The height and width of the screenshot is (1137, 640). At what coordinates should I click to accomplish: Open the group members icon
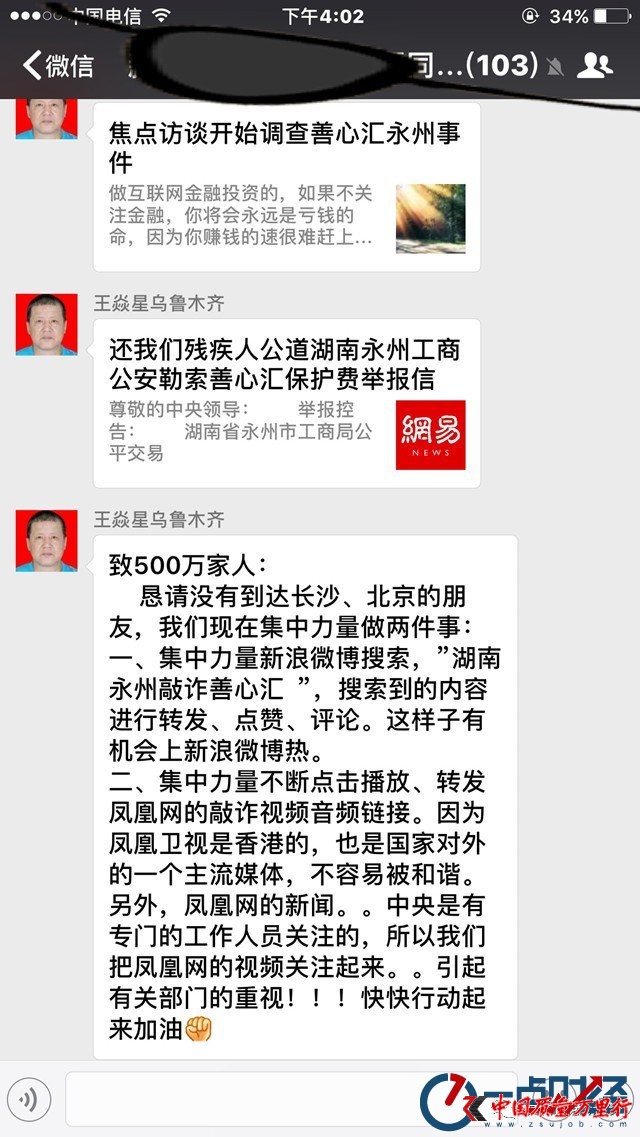(x=595, y=66)
